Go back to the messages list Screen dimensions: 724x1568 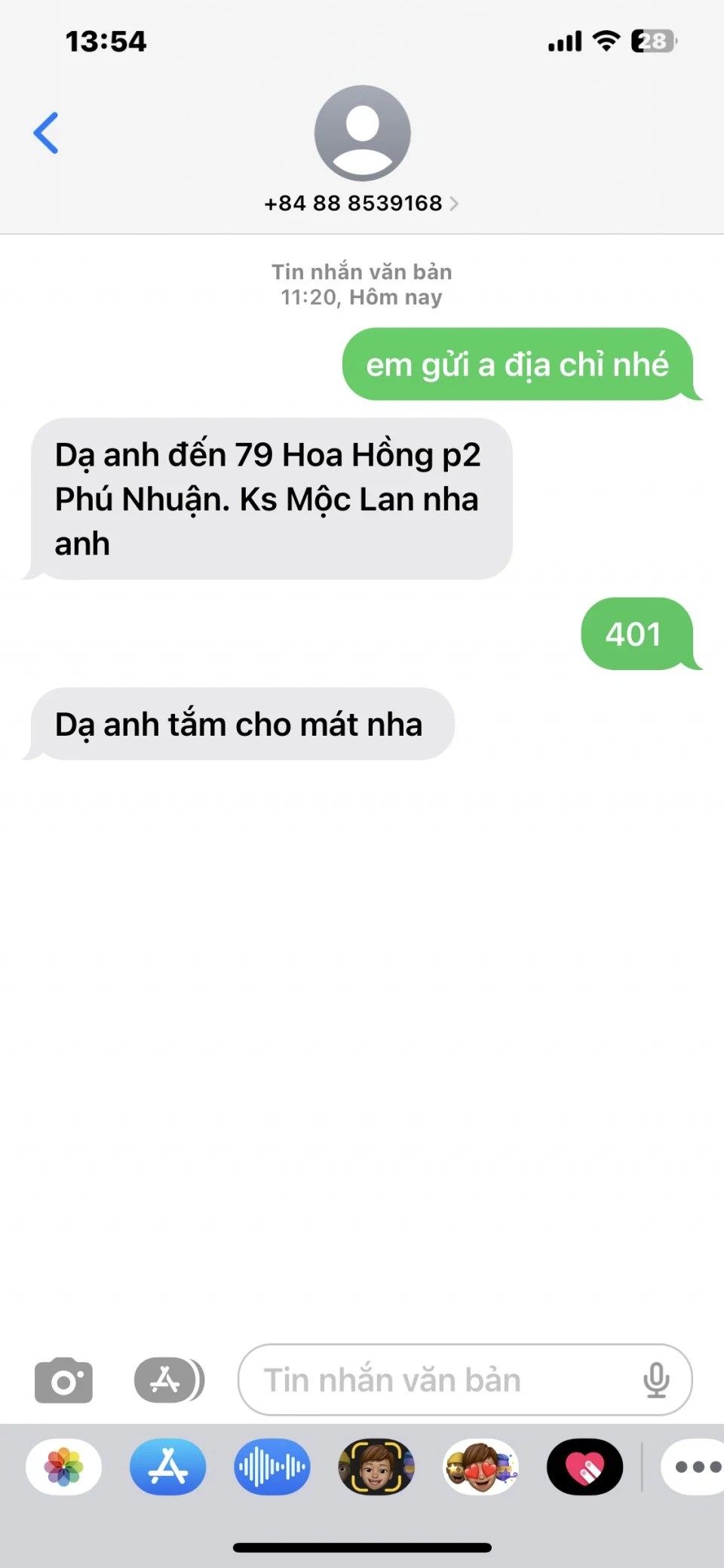point(46,133)
